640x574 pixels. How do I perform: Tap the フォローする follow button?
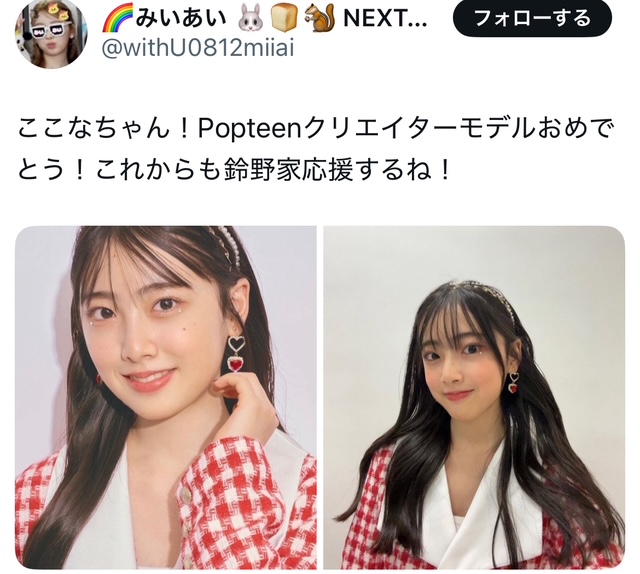click(x=531, y=20)
